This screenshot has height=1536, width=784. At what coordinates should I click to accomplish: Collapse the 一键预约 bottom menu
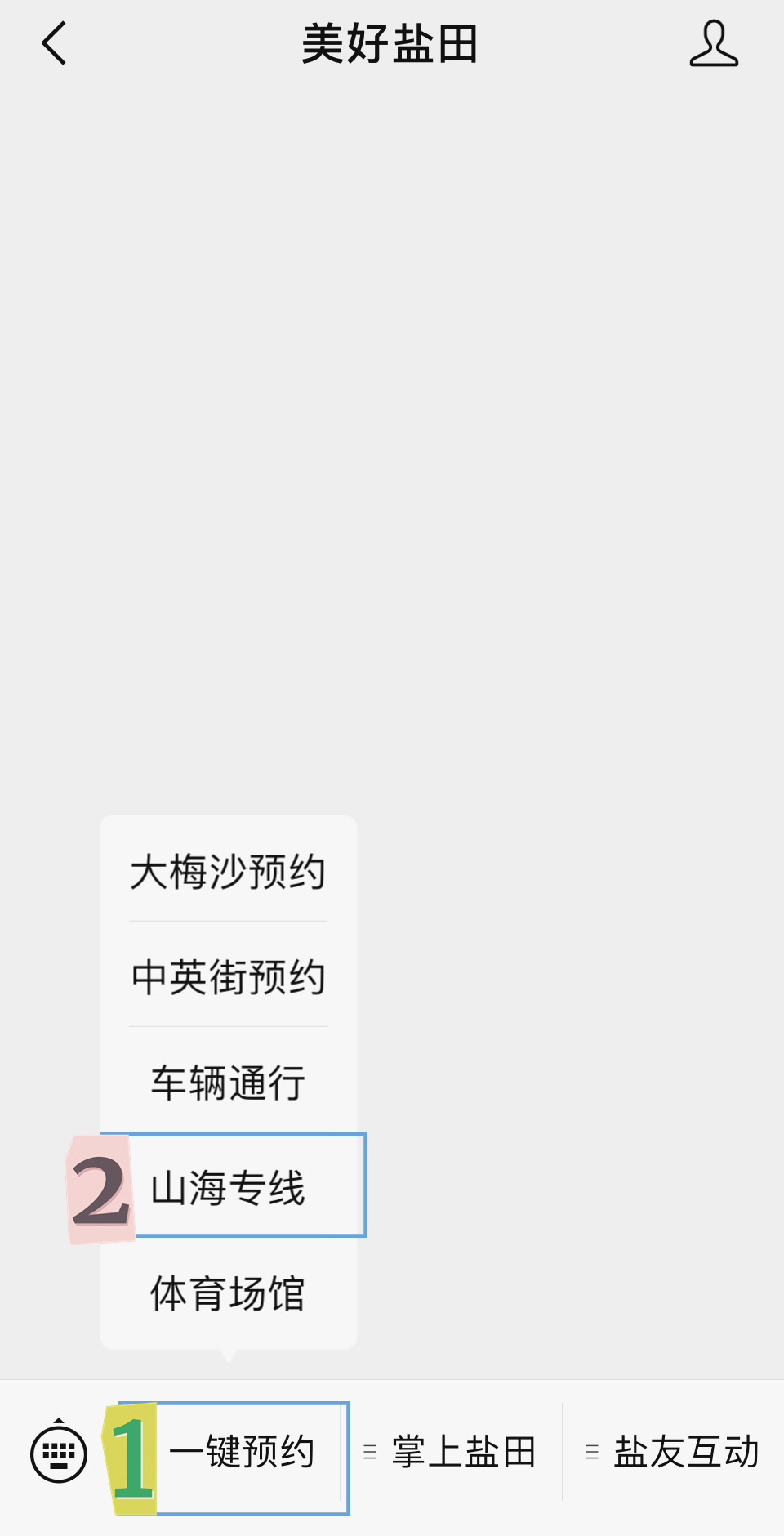point(242,1453)
